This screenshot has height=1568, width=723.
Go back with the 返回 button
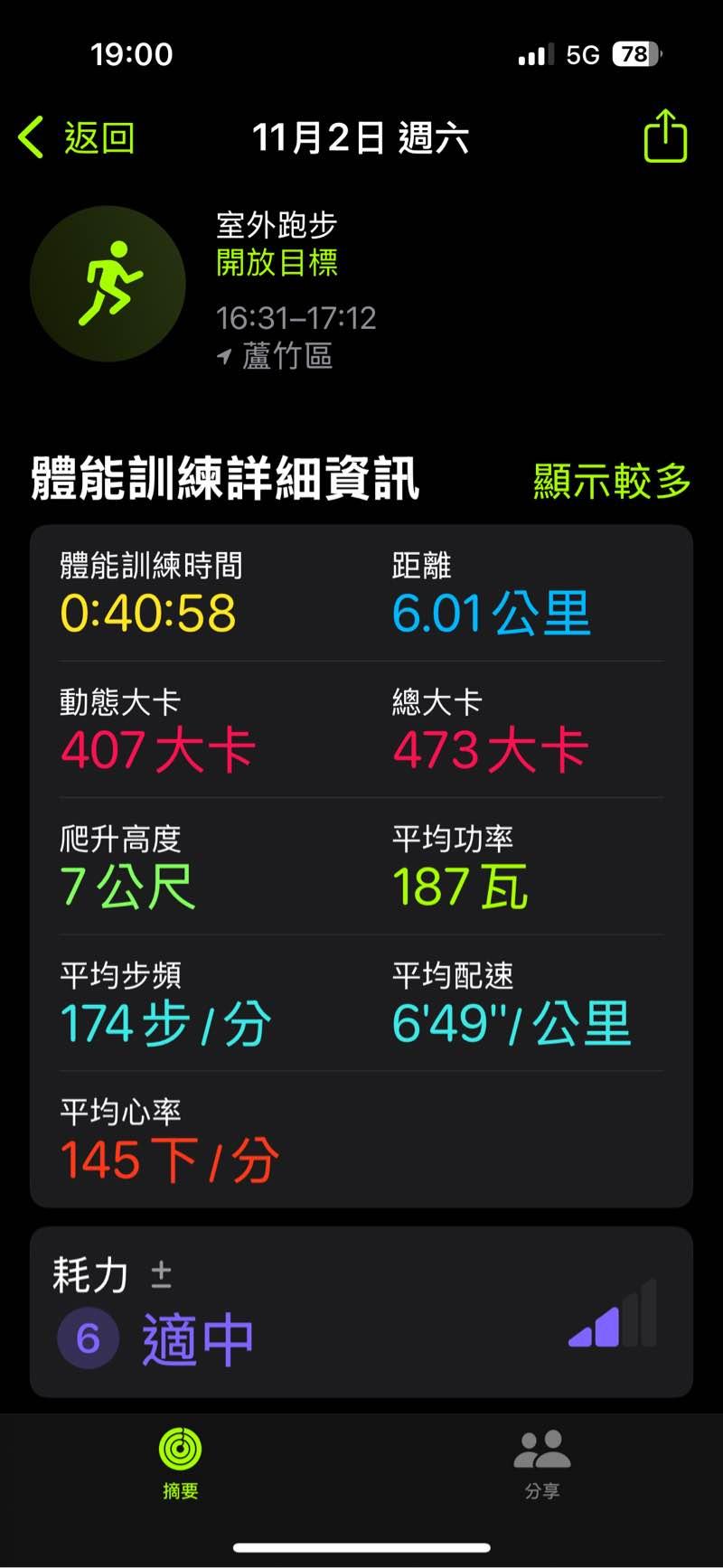click(79, 138)
